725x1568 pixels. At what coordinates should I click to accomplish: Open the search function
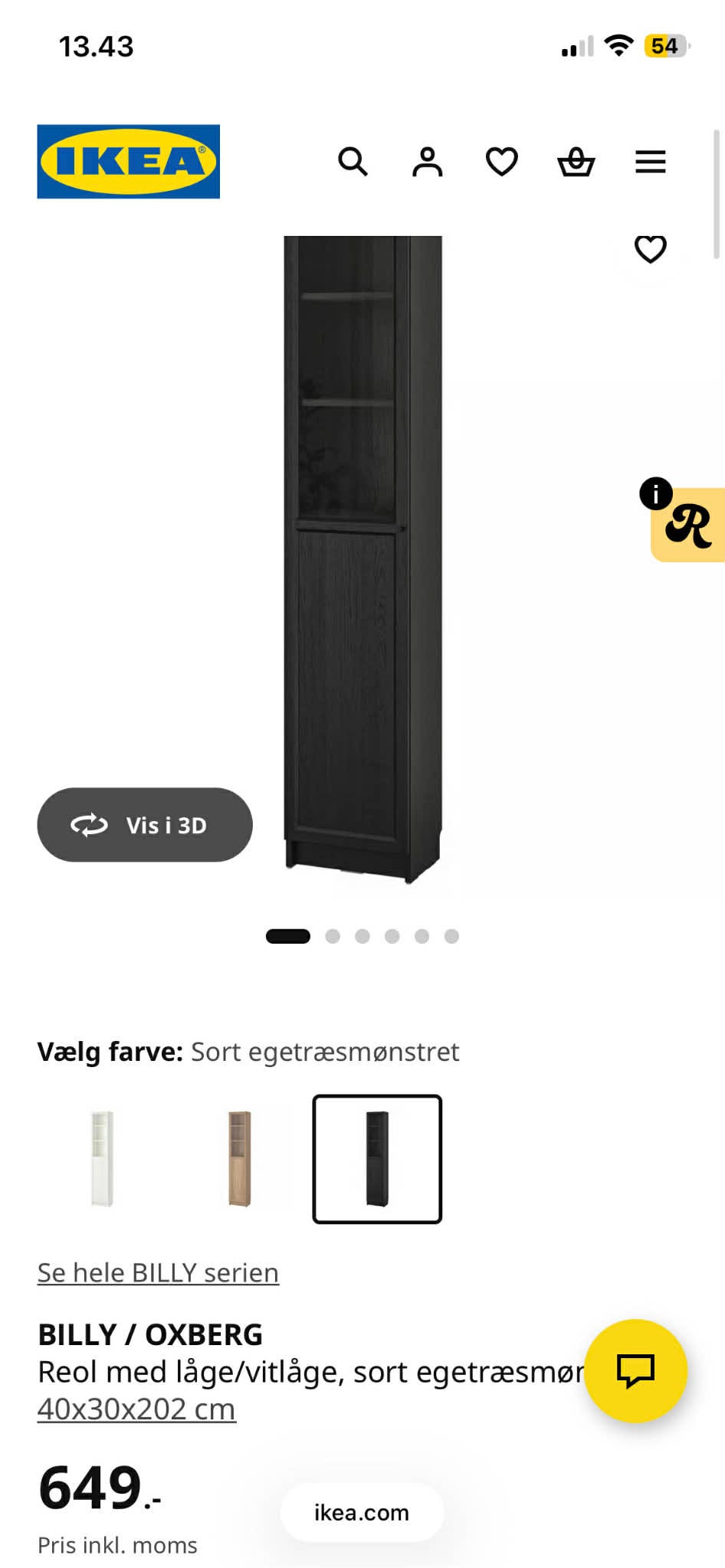pyautogui.click(x=353, y=162)
